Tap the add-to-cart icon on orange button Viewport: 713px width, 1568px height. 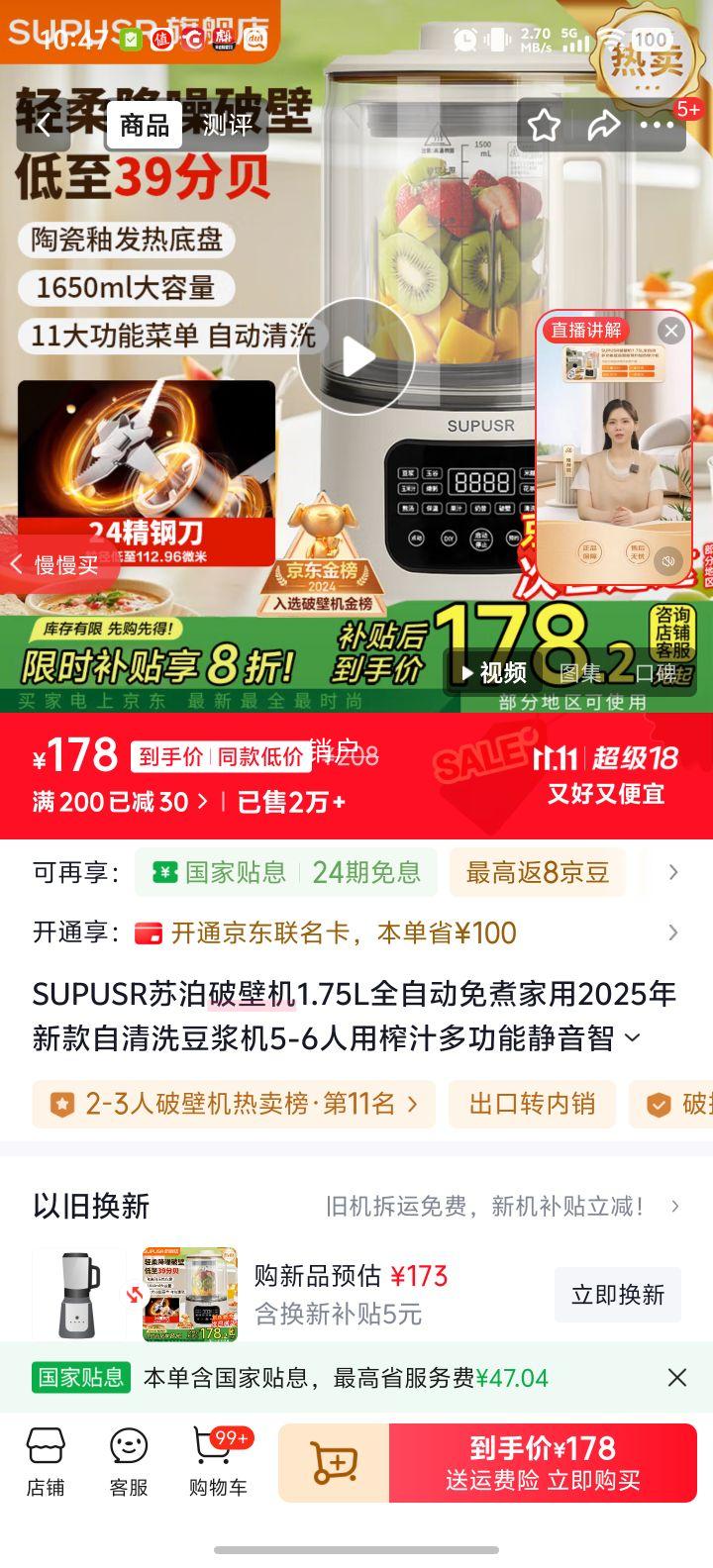coord(336,1463)
